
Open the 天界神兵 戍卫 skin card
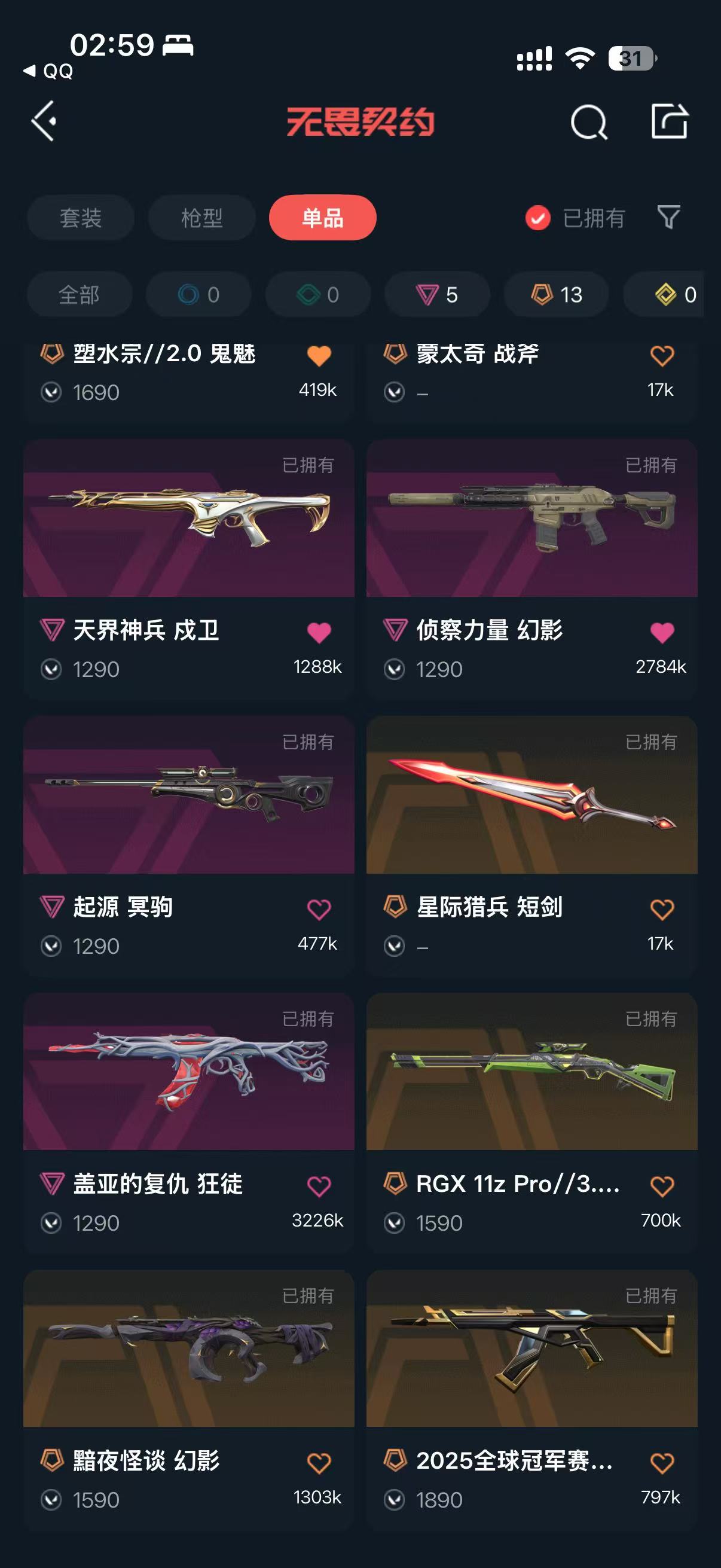(188, 569)
